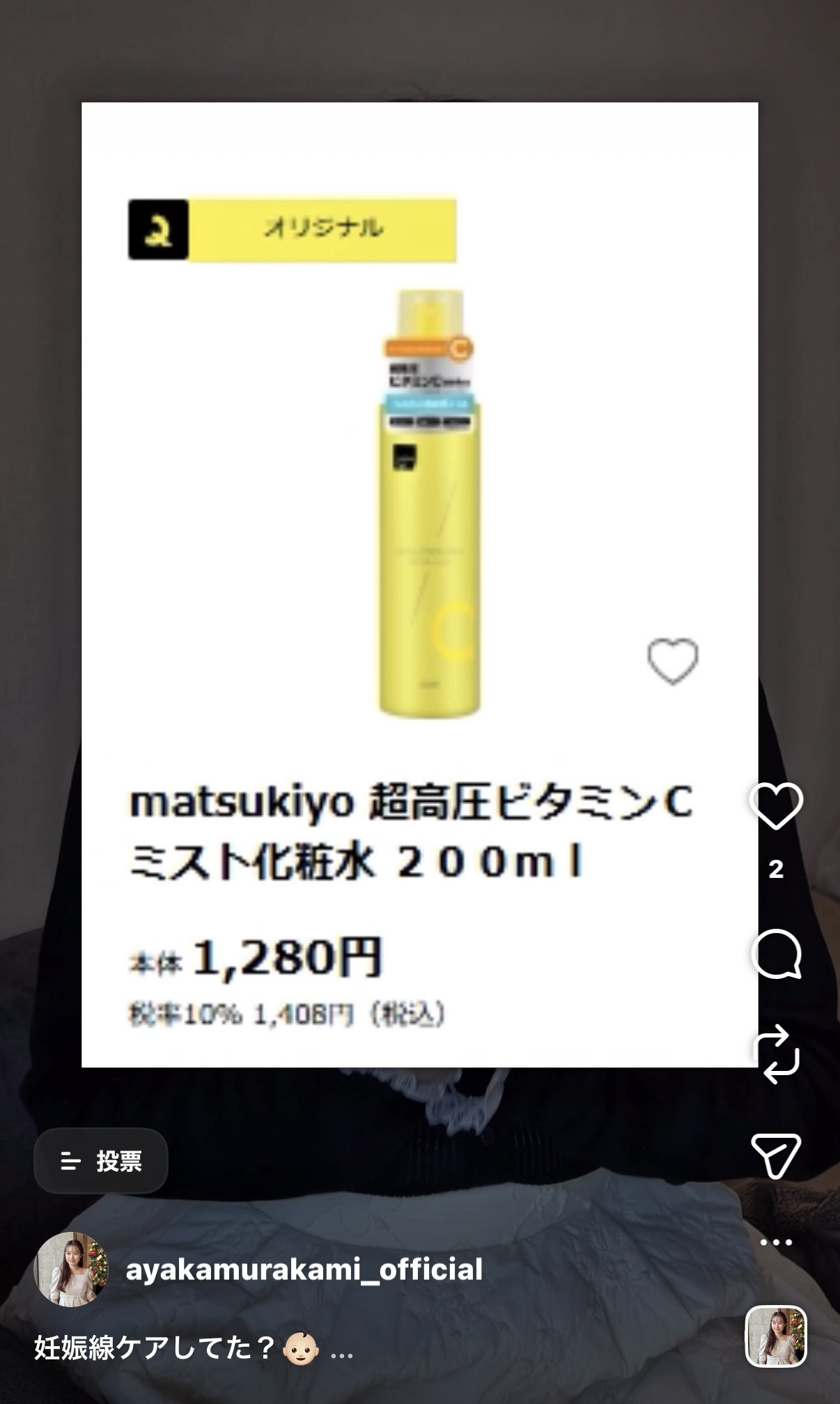840x1404 pixels.
Task: Like this reel
Action: point(776,806)
